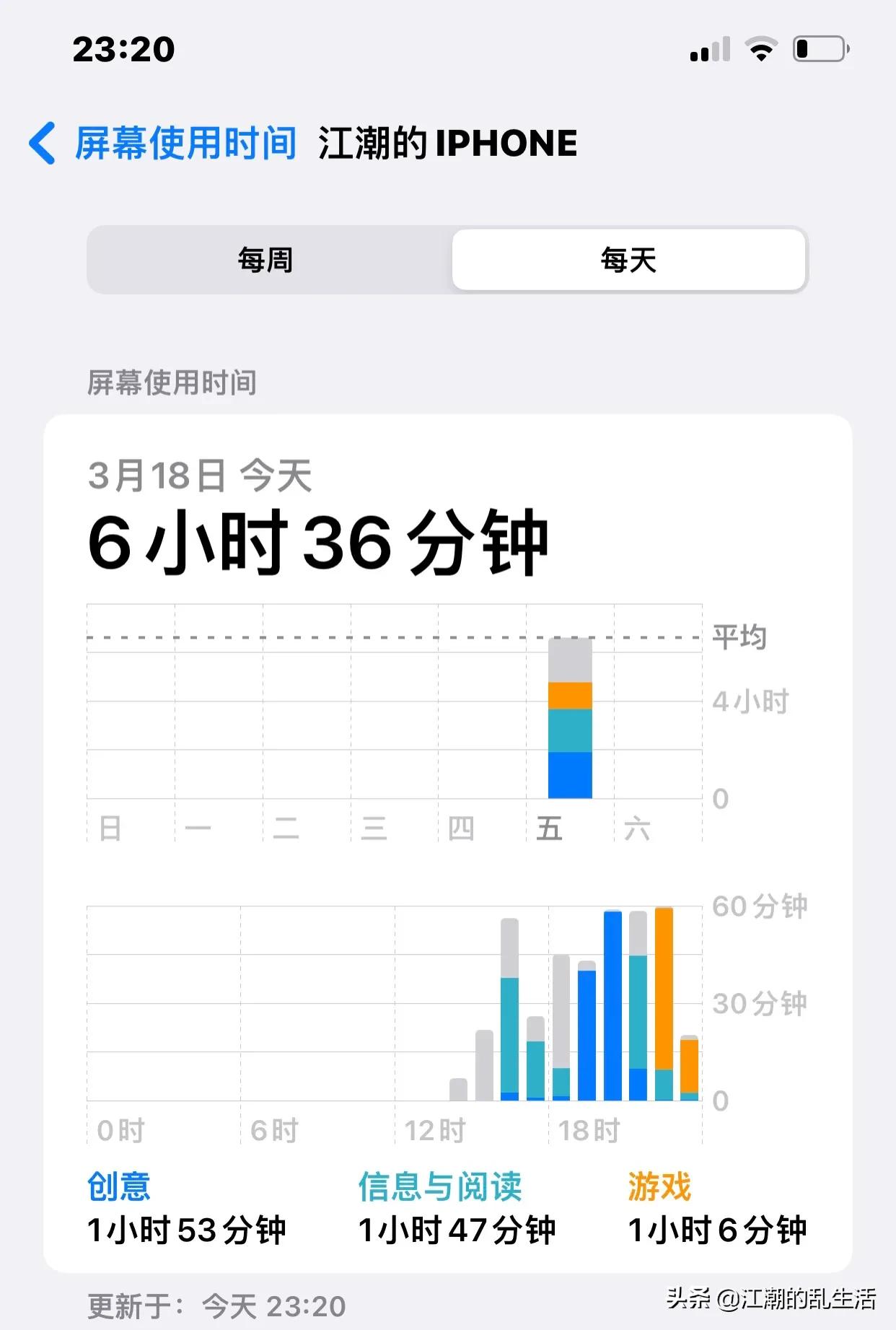The image size is (896, 1330).
Task: Toggle daily view by tapping 每天 segment
Action: (628, 260)
